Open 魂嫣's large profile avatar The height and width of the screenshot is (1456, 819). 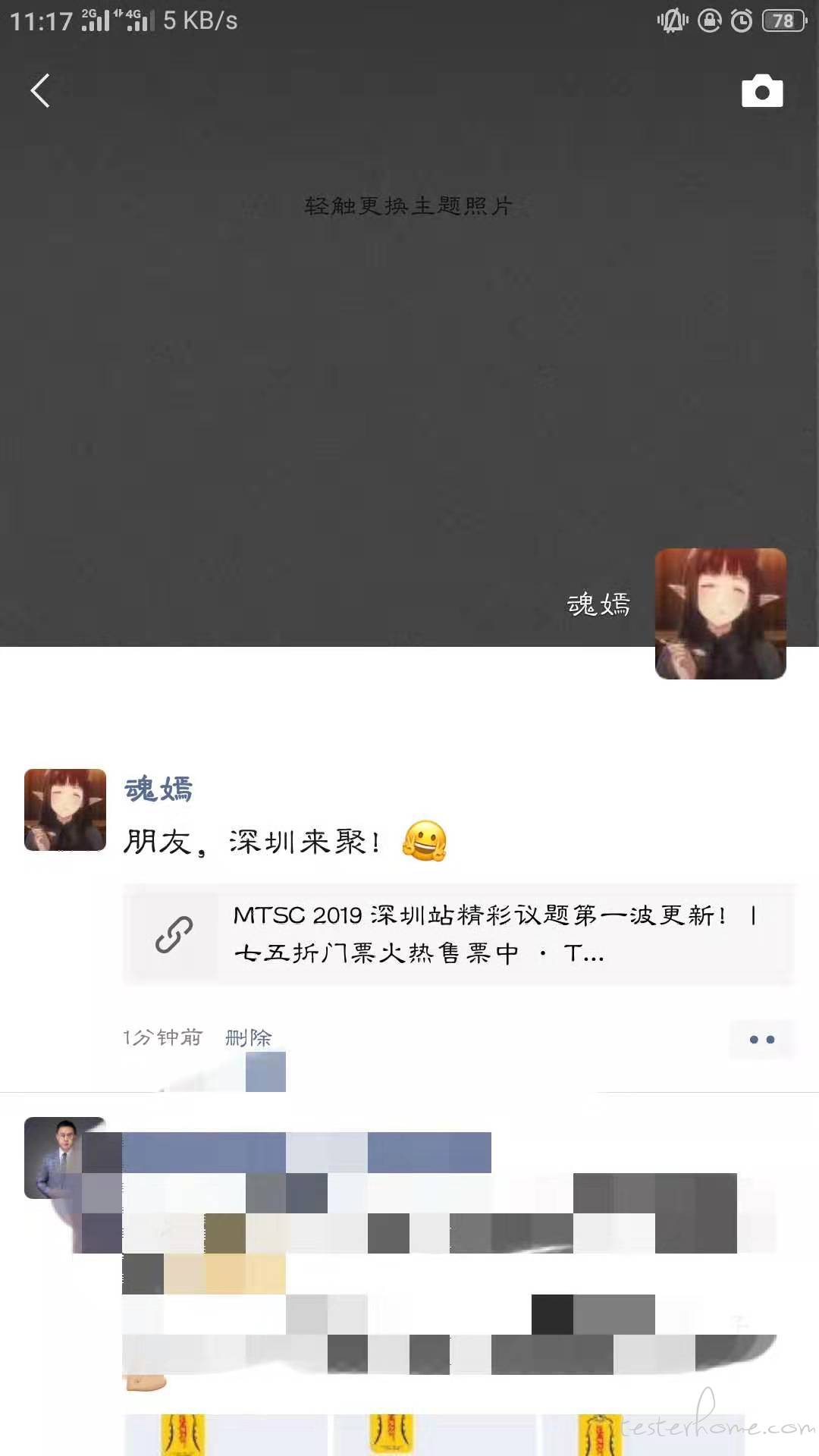tap(720, 613)
